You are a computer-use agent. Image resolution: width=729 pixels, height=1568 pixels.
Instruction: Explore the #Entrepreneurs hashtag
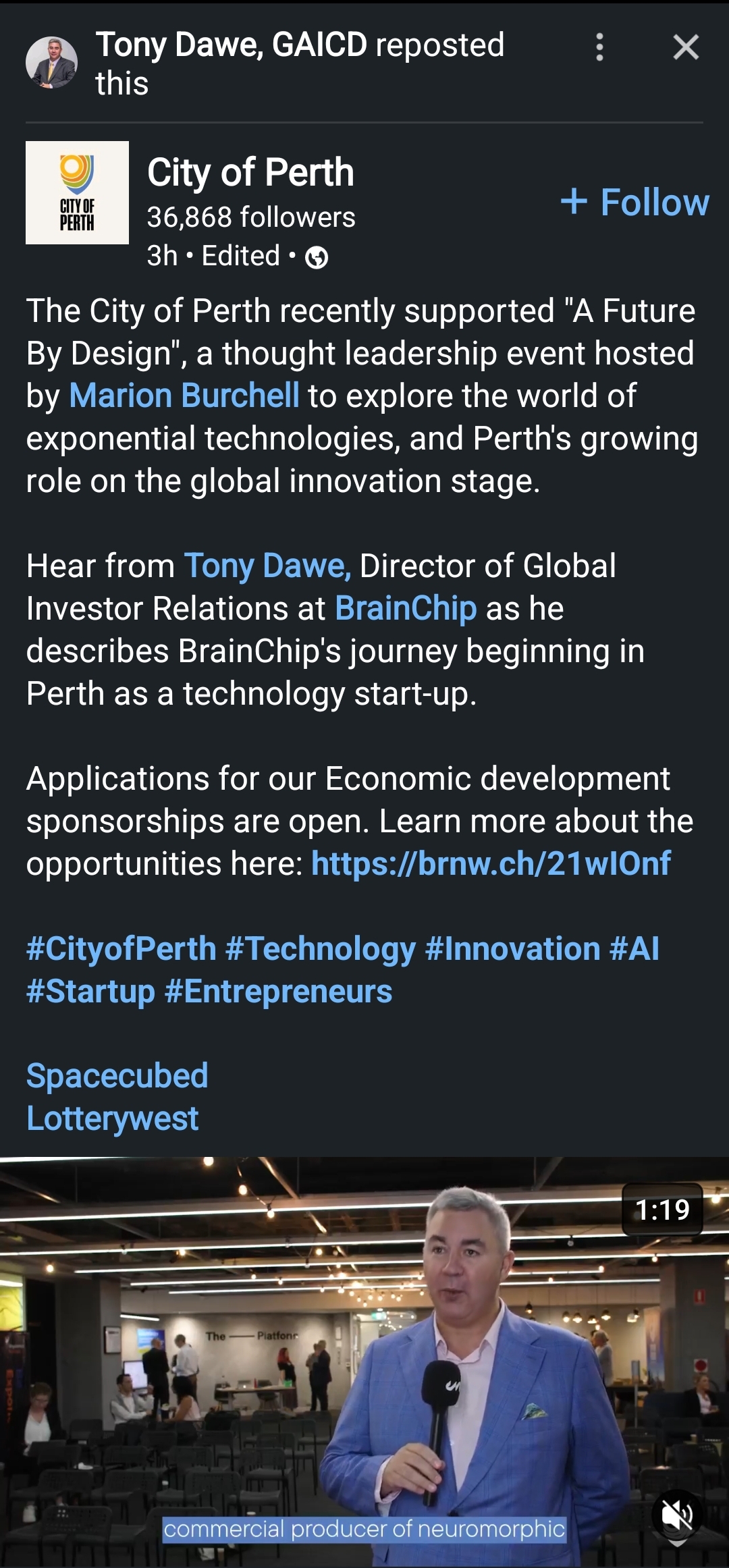(278, 991)
